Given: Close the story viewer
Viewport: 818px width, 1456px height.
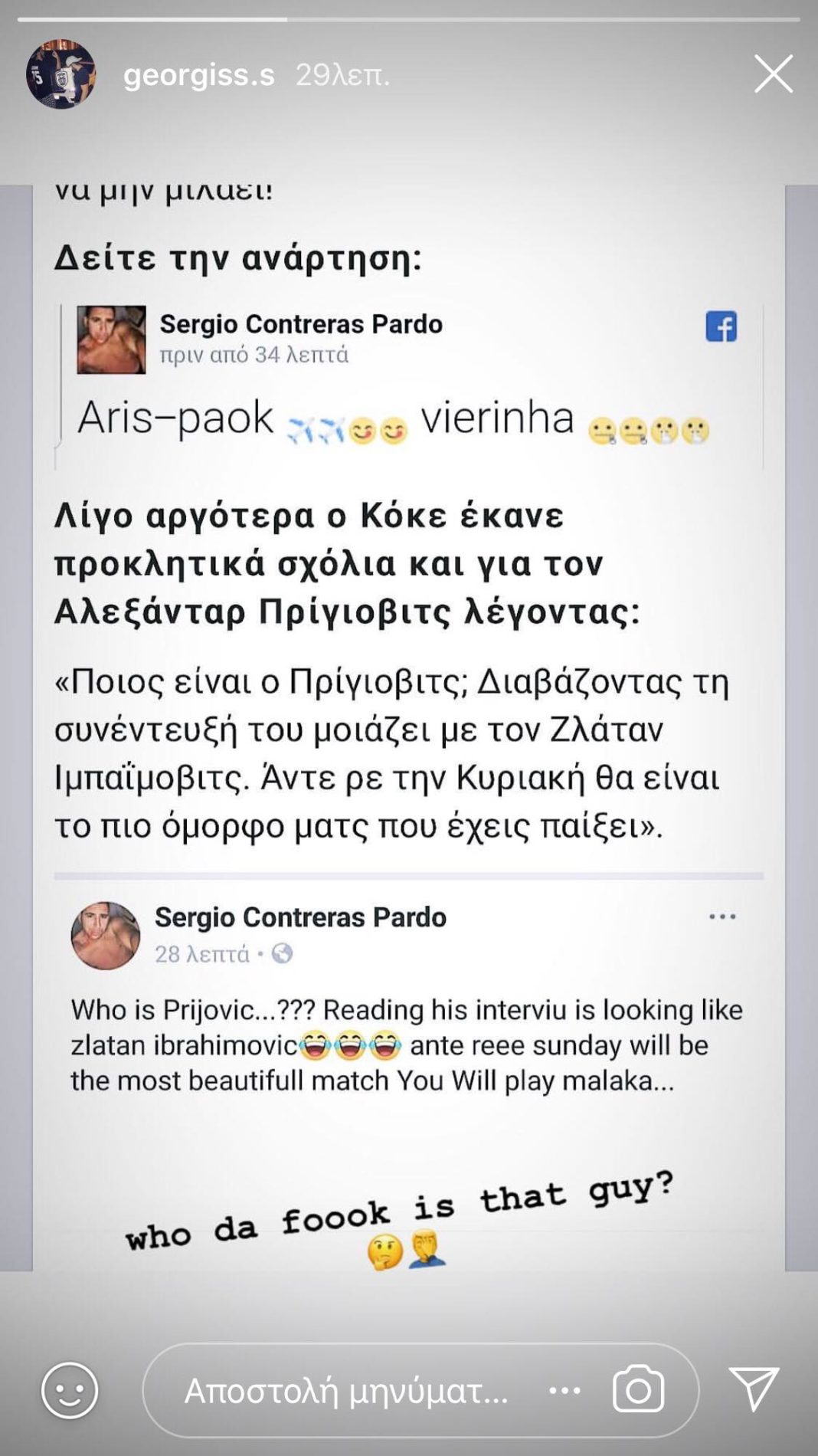Looking at the screenshot, I should (773, 74).
